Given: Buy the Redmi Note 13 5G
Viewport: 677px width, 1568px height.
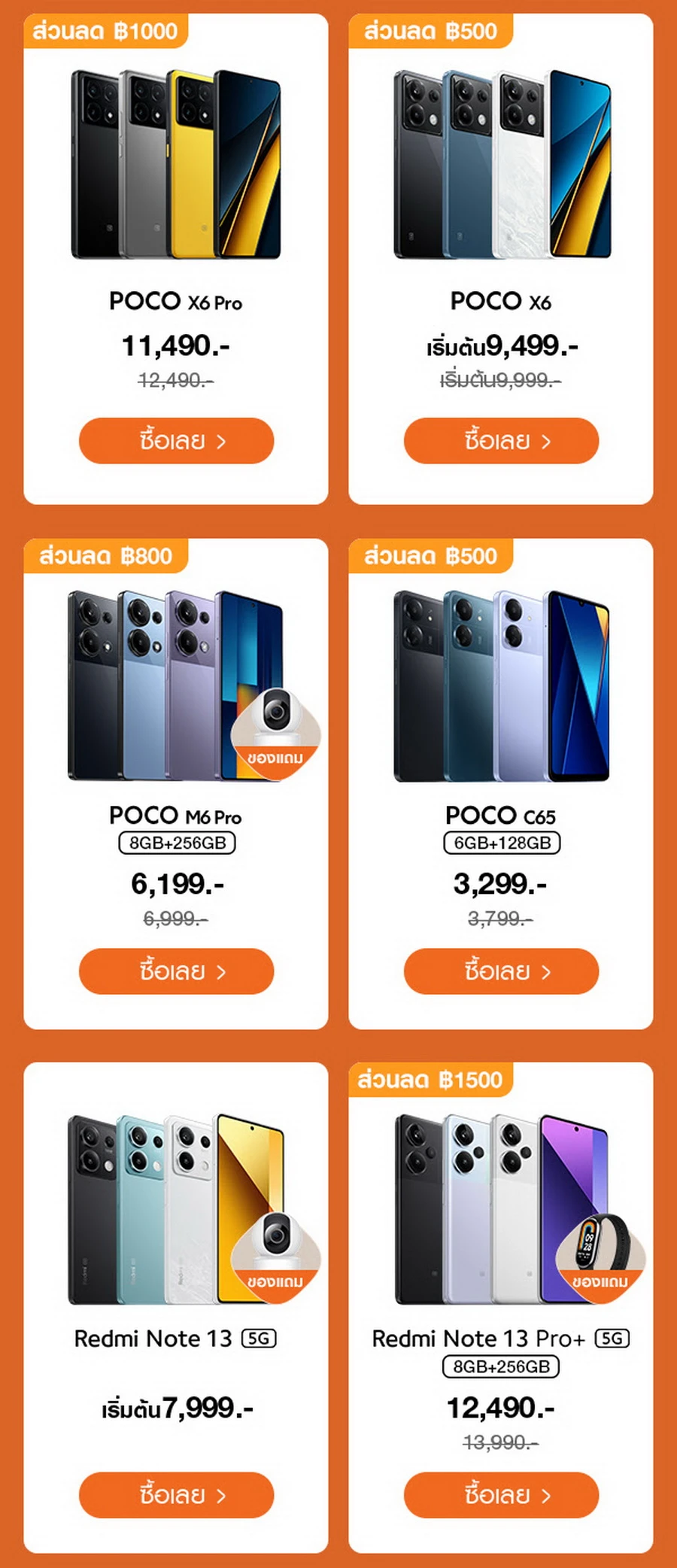Looking at the screenshot, I should (x=176, y=1495).
